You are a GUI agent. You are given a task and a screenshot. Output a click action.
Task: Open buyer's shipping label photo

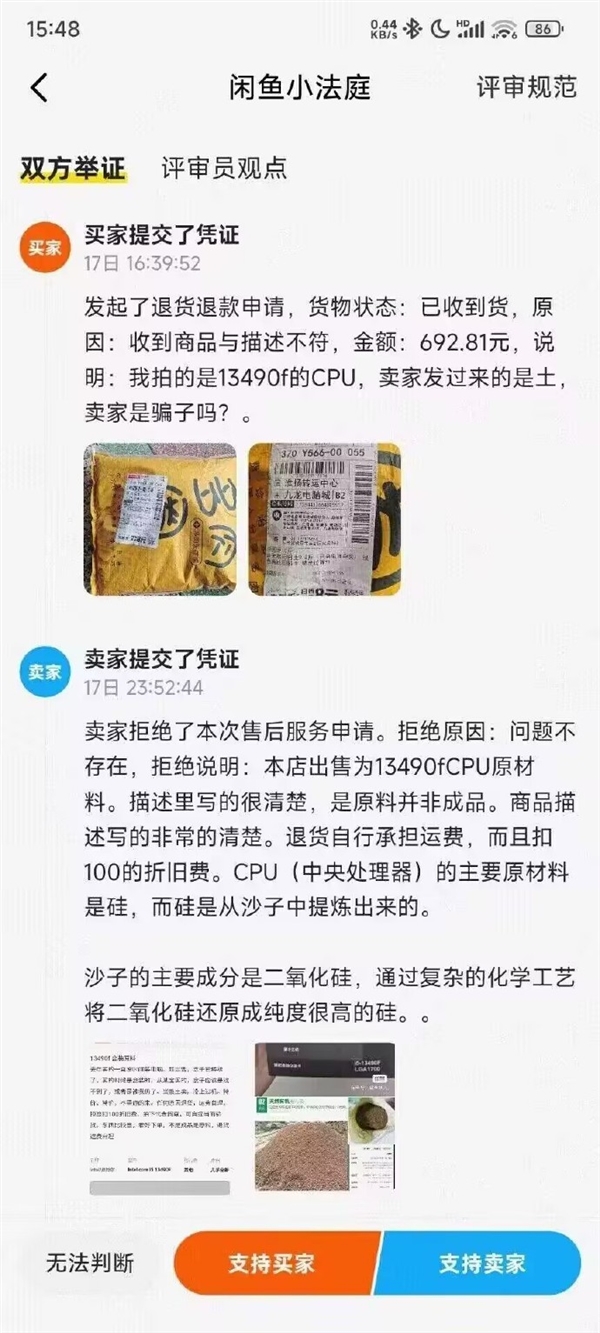(x=324, y=519)
